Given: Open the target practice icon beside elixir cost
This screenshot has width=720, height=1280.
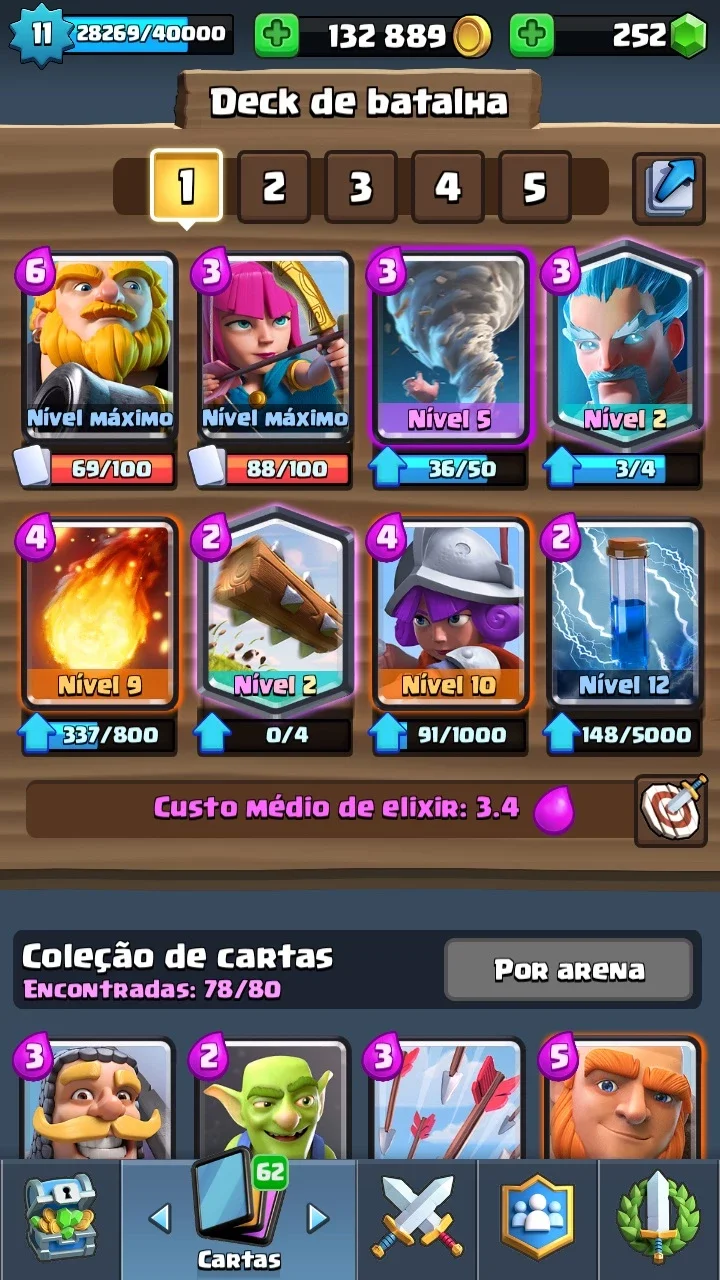Looking at the screenshot, I should (671, 809).
